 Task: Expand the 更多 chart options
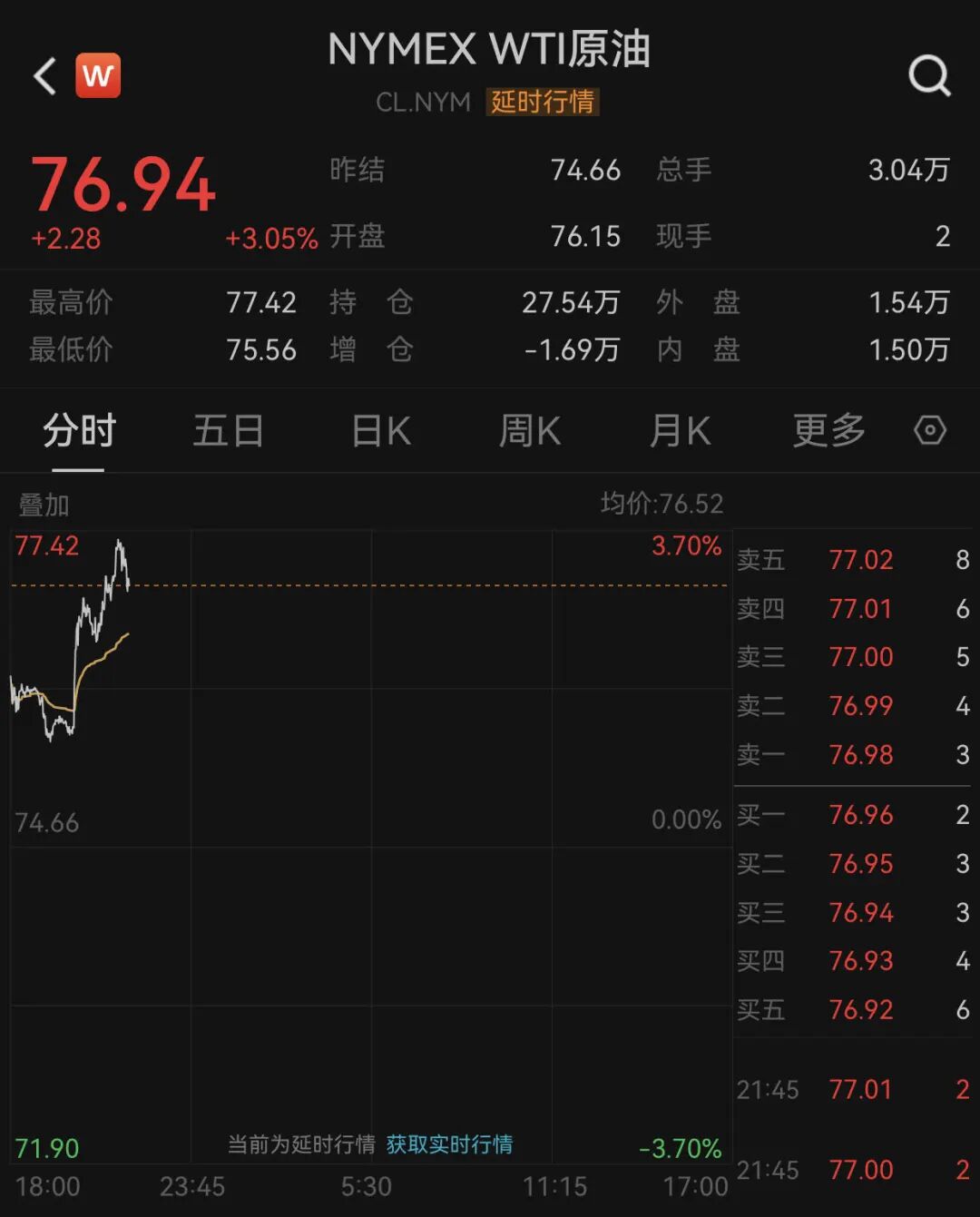coord(828,430)
